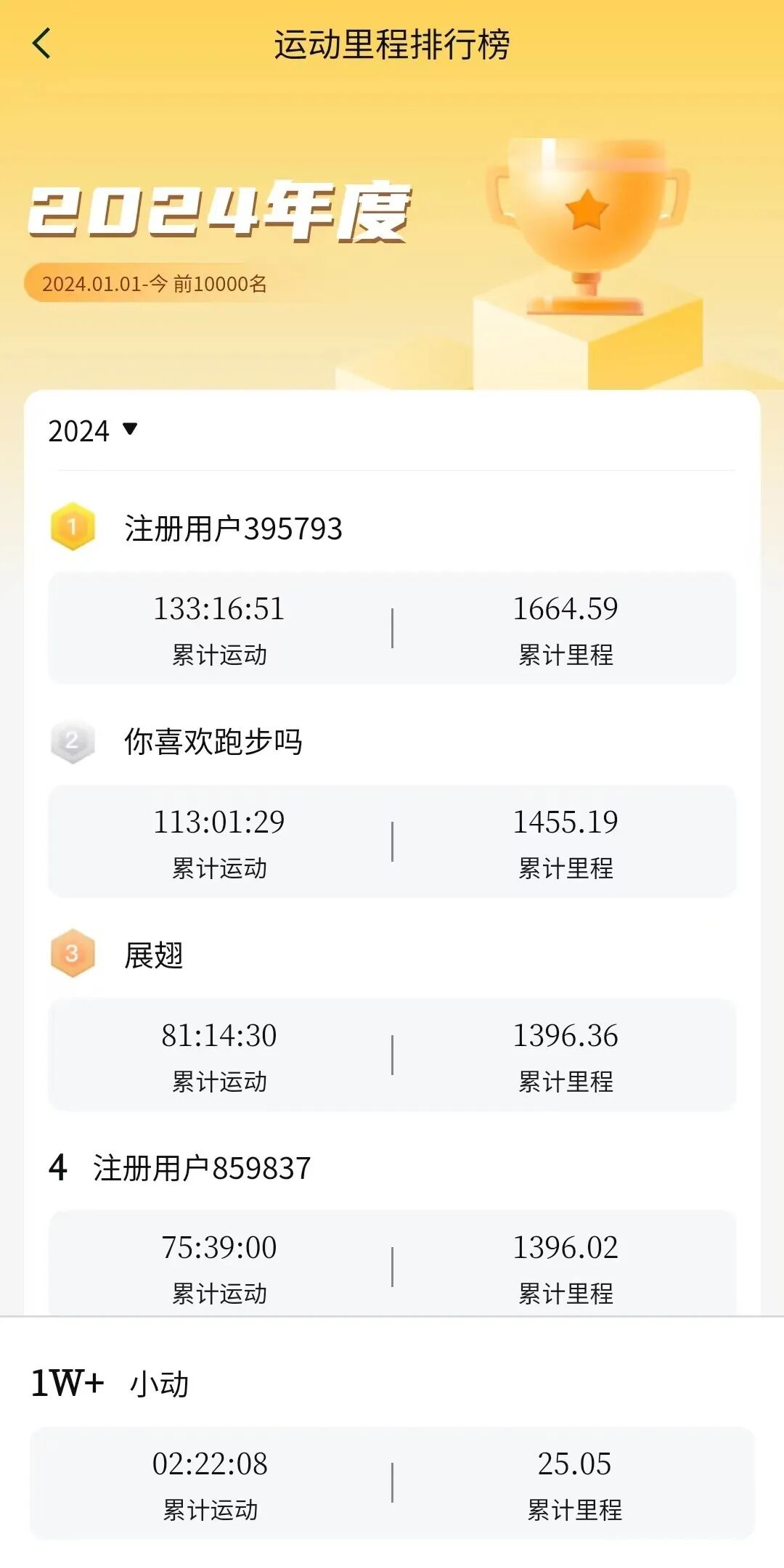Tap fourth-ranked 注册用户859837
Image resolution: width=784 pixels, height=1568 pixels.
point(202,1169)
